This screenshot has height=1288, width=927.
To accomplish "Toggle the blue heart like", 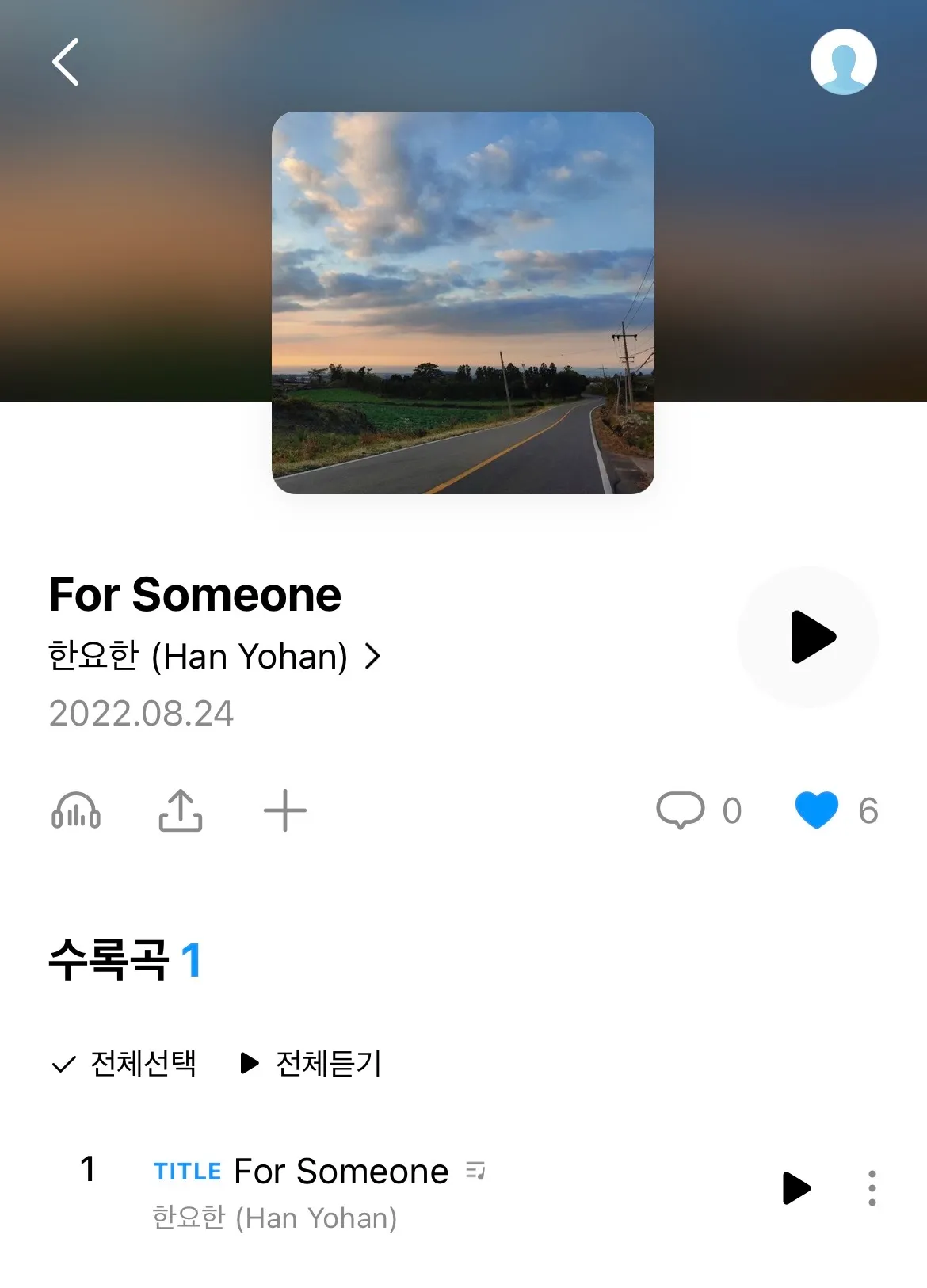I will point(816,811).
